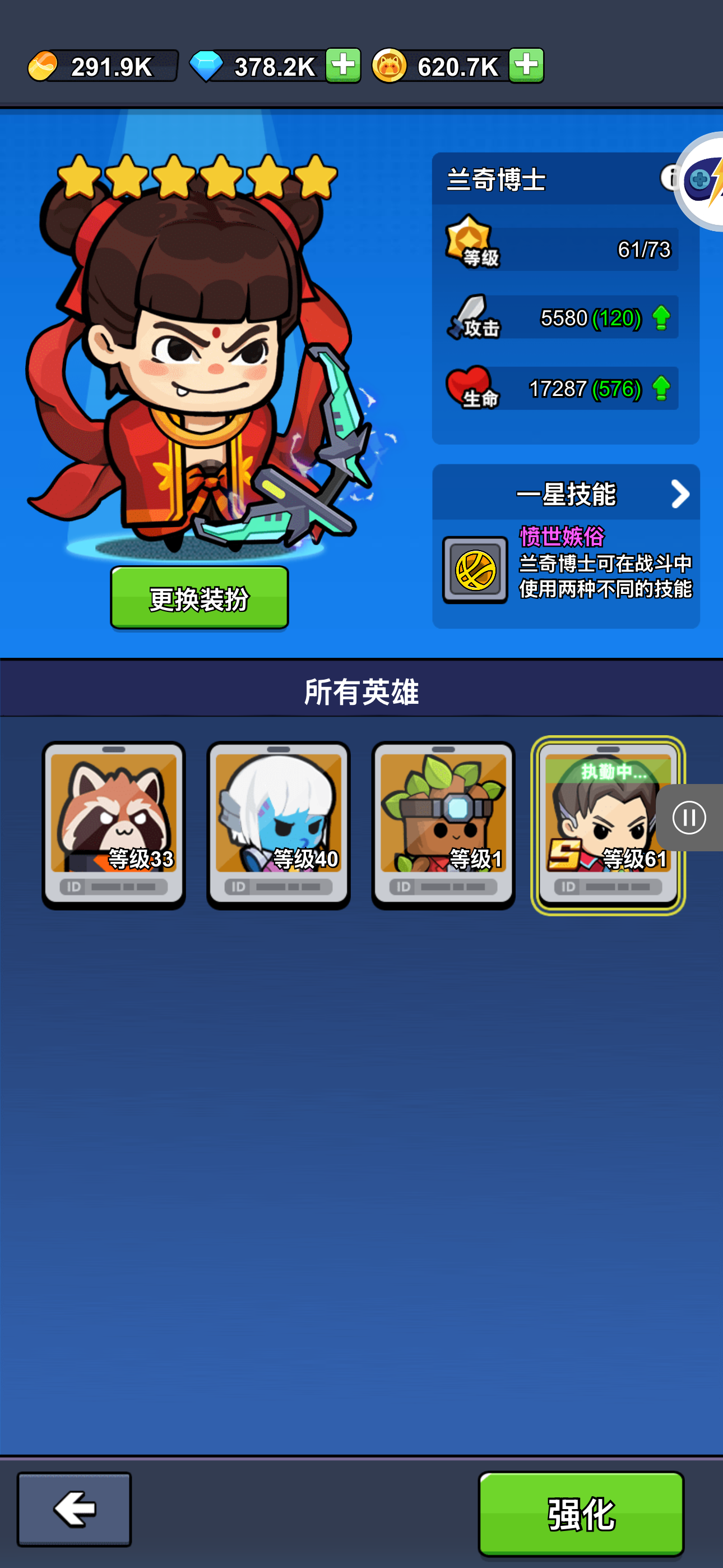Tap the health upgrade green arrow
This screenshot has width=723, height=1568.
point(661,388)
